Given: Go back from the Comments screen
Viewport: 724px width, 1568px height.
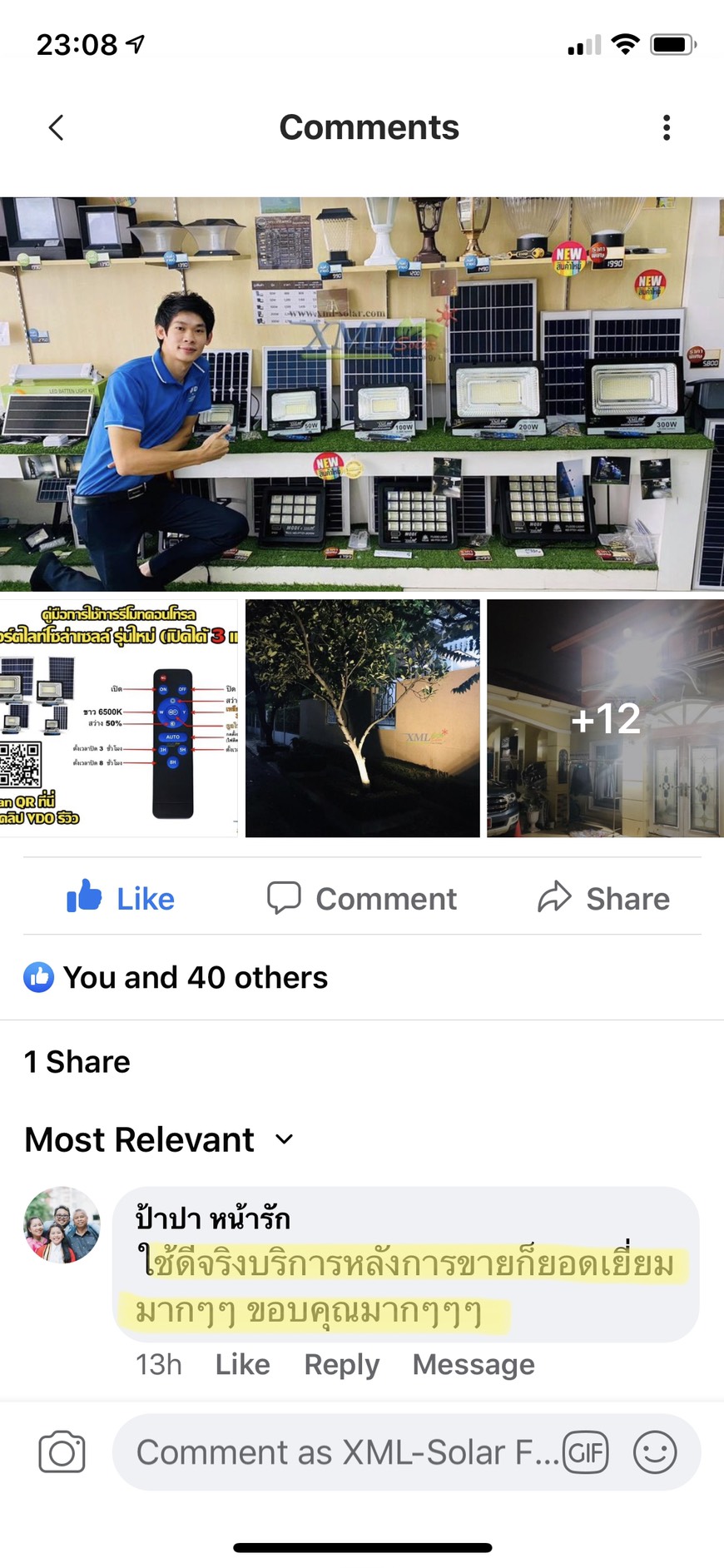Looking at the screenshot, I should pyautogui.click(x=57, y=128).
